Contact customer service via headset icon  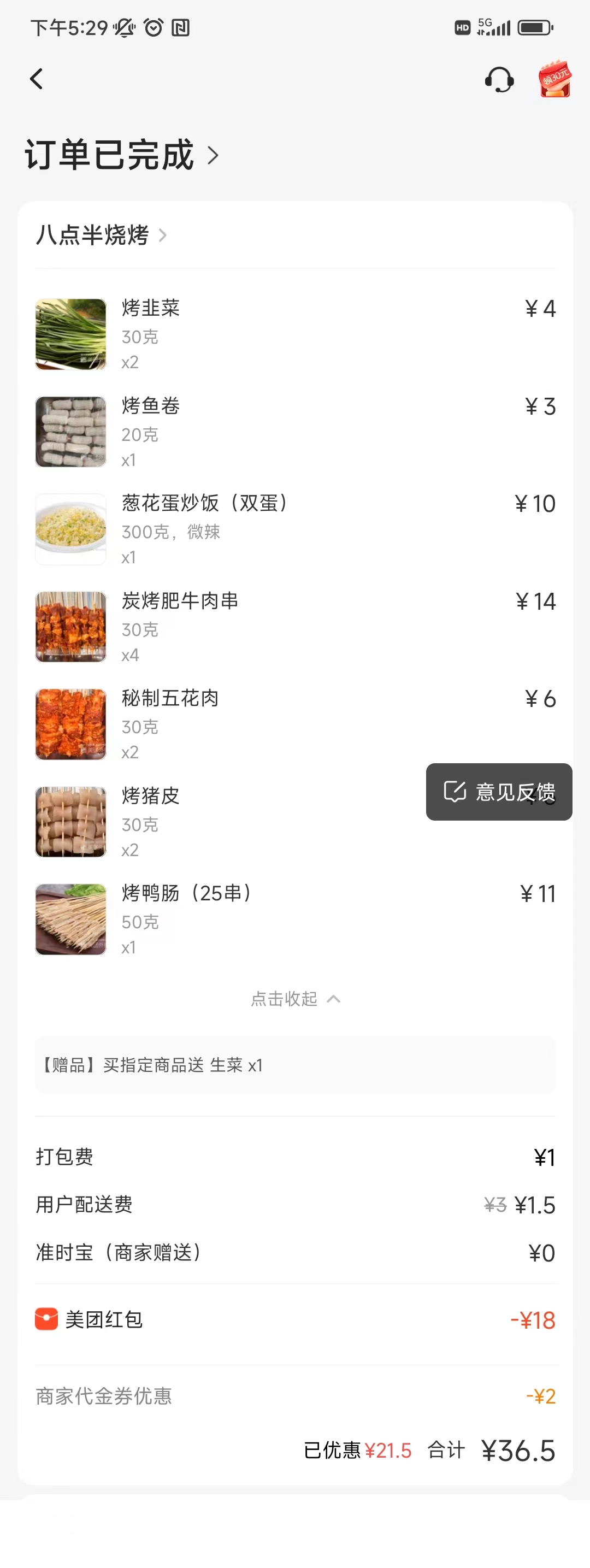499,80
